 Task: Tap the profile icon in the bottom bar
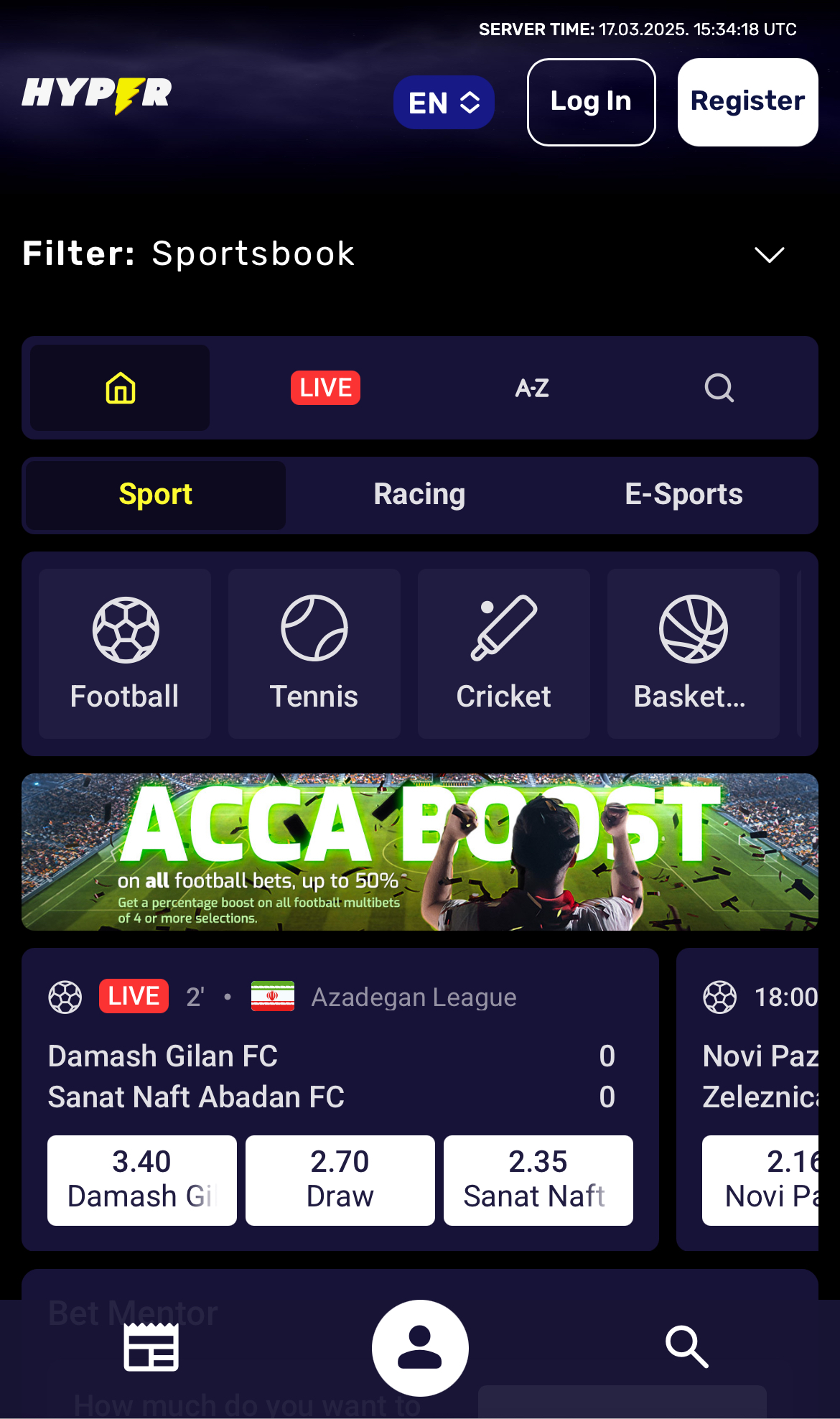click(x=420, y=1346)
